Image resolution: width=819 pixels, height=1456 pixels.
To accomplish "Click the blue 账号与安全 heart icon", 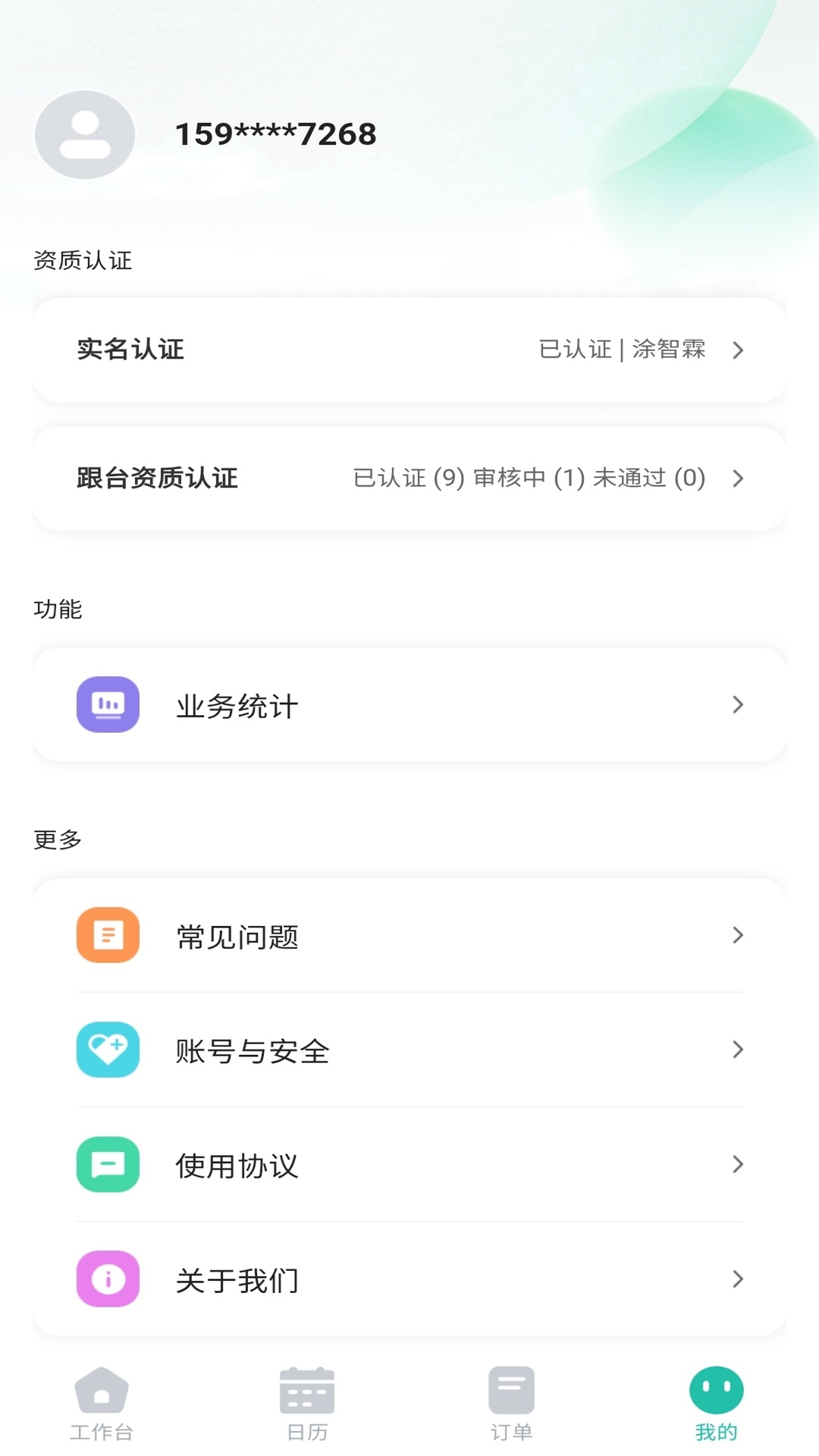I will coord(107,1050).
